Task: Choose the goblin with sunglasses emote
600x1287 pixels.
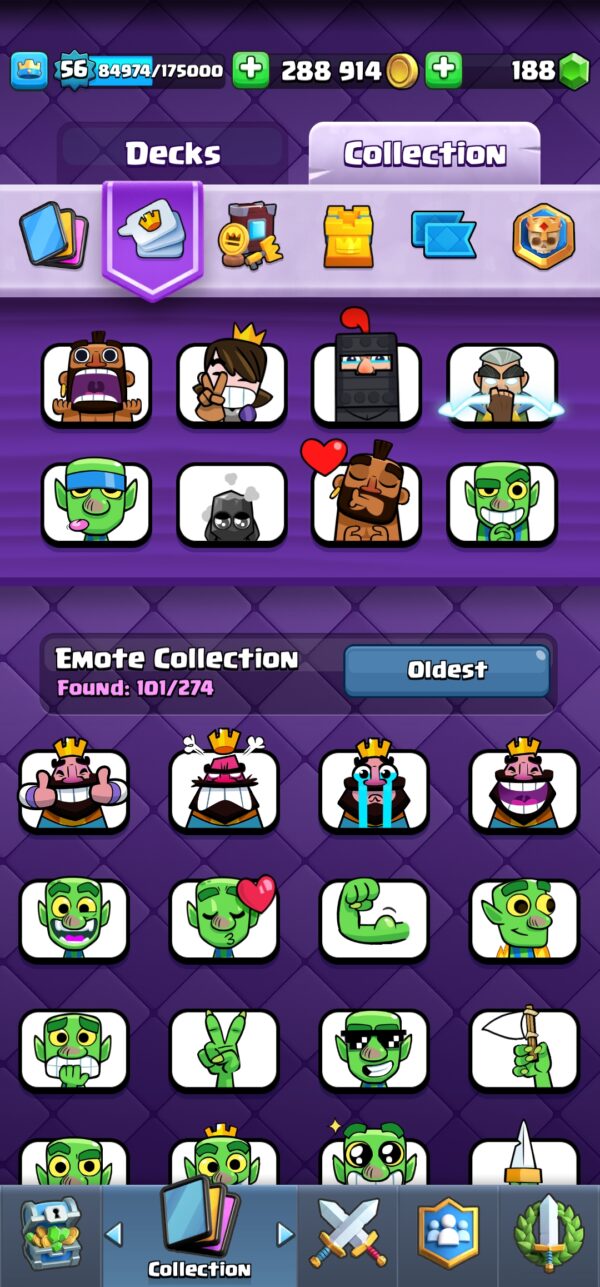Action: 374,1049
